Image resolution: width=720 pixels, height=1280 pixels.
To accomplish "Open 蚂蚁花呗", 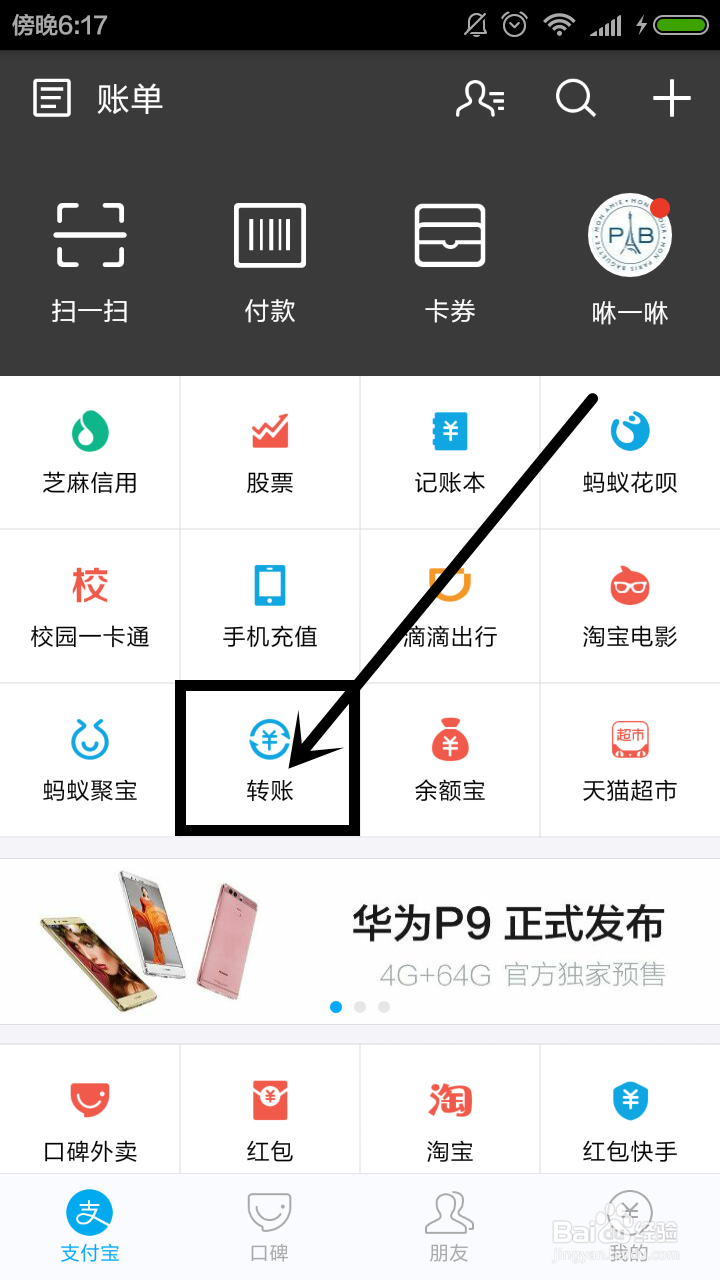I will pos(630,453).
